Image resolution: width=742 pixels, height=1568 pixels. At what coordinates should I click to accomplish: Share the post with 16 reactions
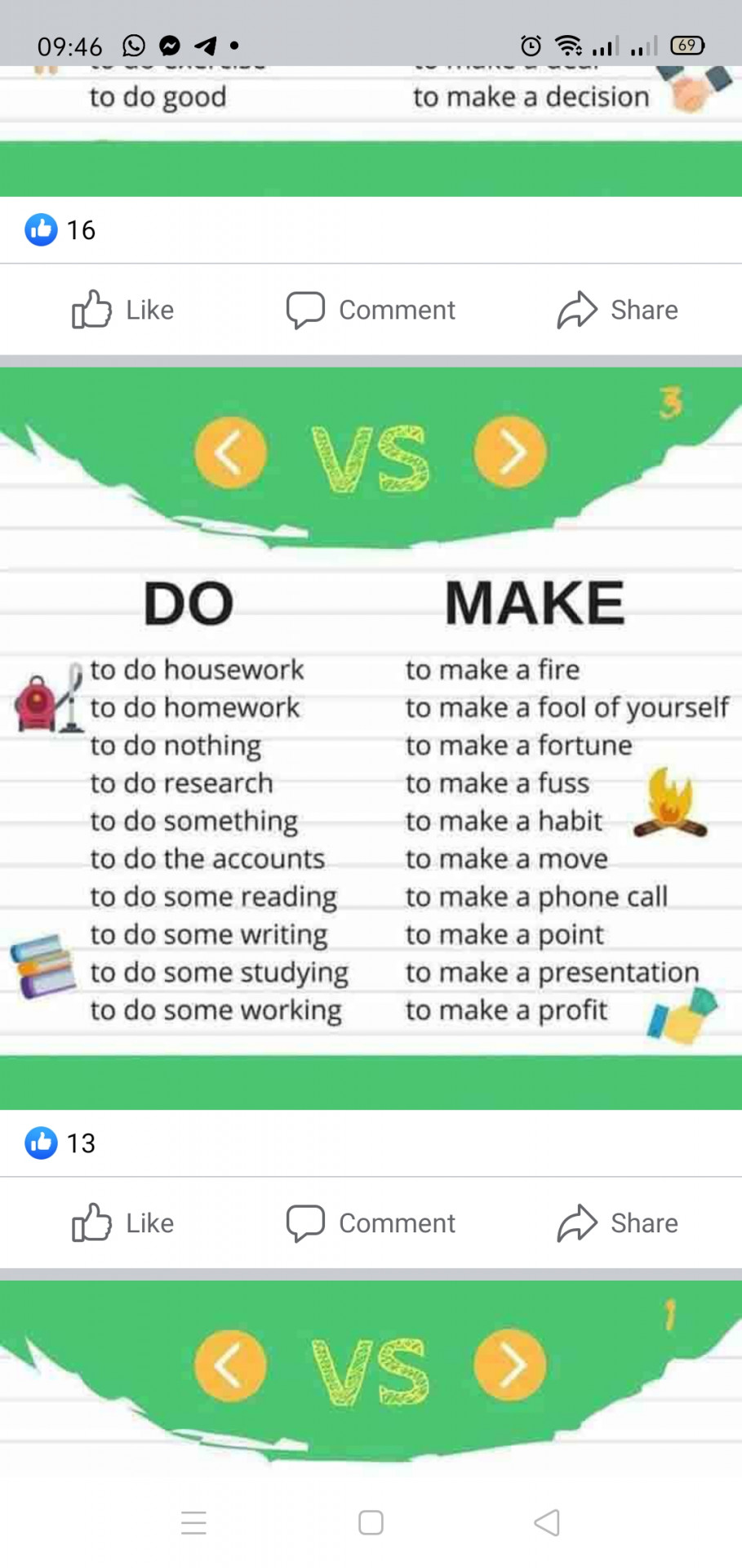[x=617, y=310]
